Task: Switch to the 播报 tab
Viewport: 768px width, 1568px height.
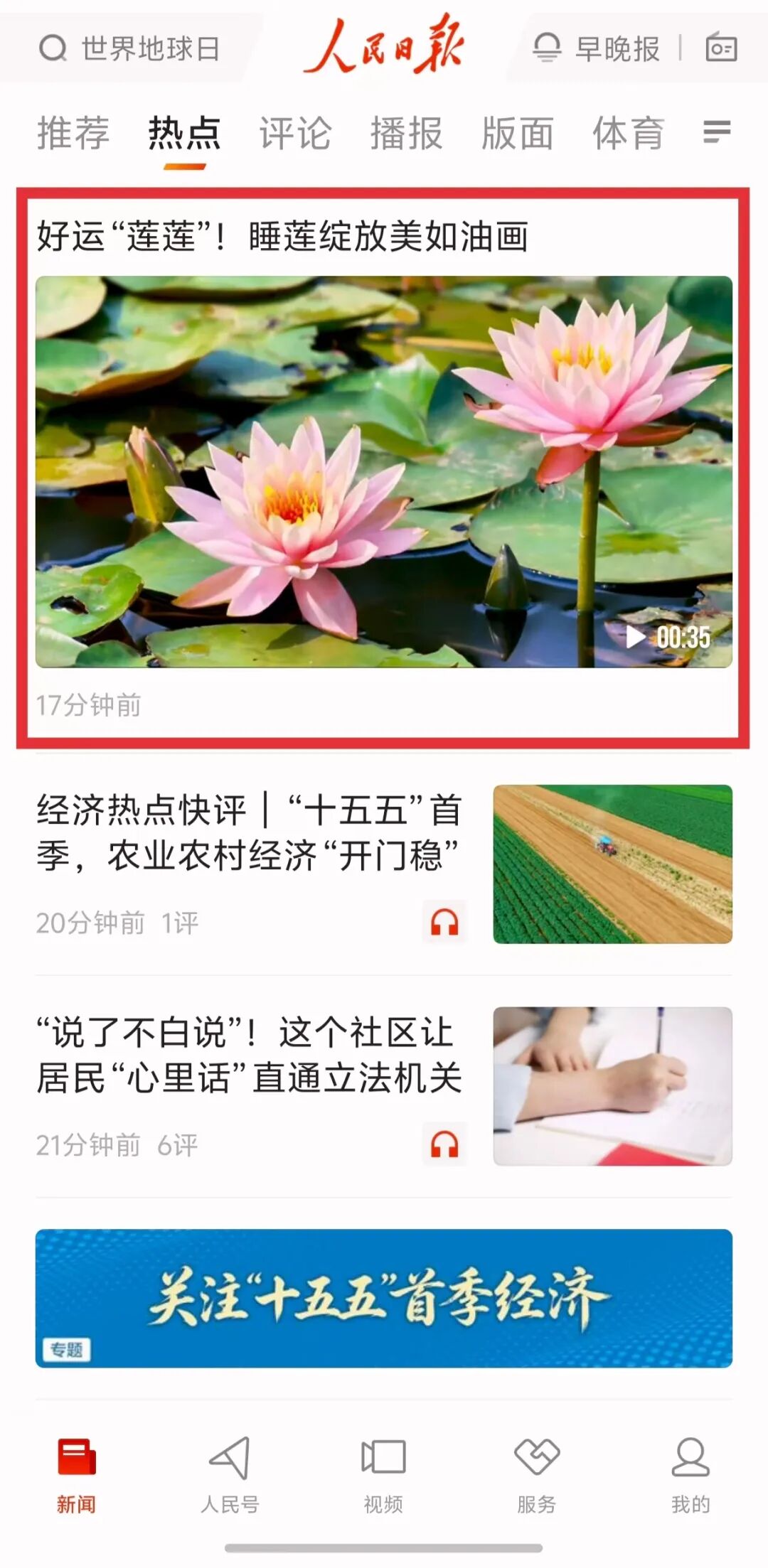Action: click(x=406, y=133)
